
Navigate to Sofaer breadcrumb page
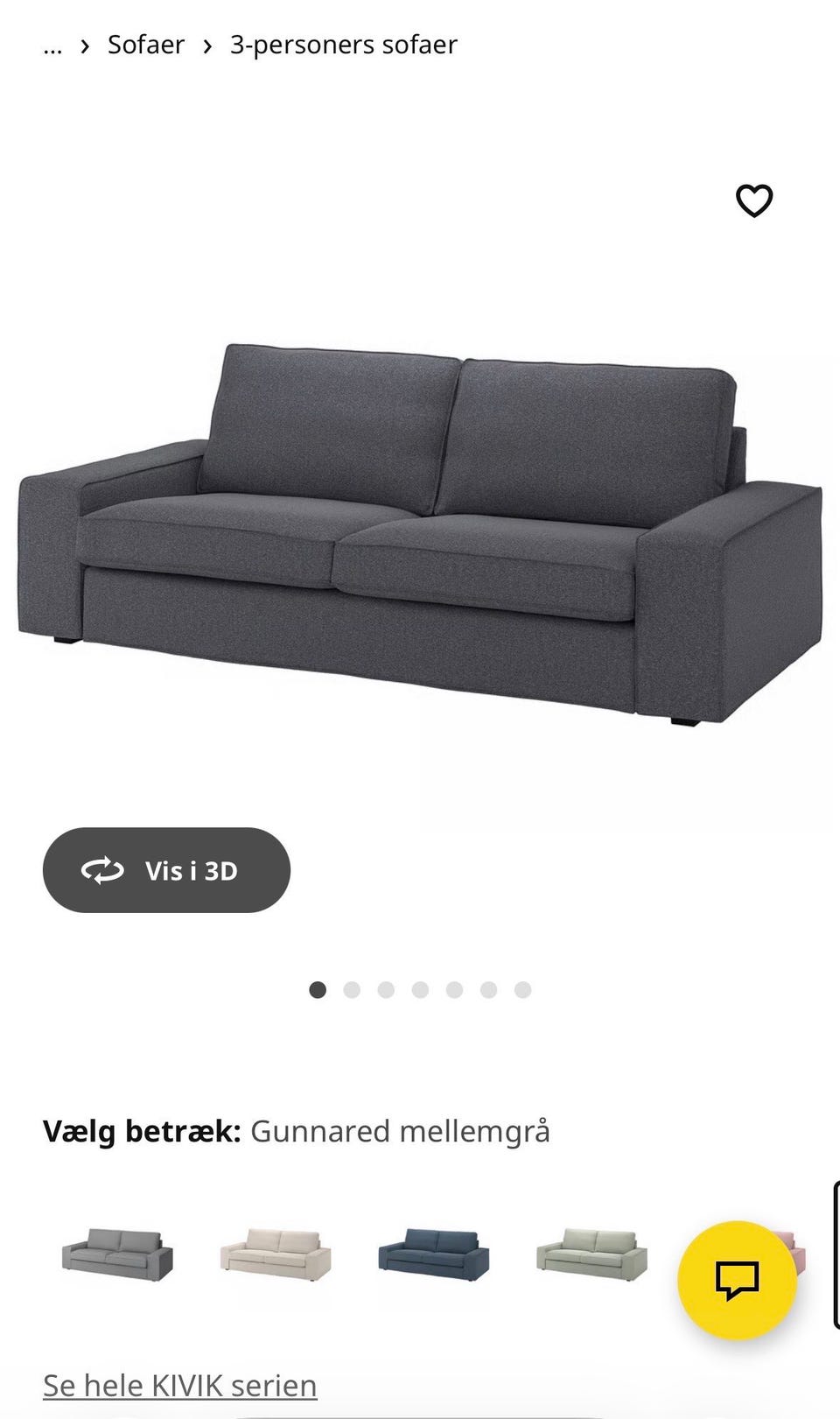145,44
